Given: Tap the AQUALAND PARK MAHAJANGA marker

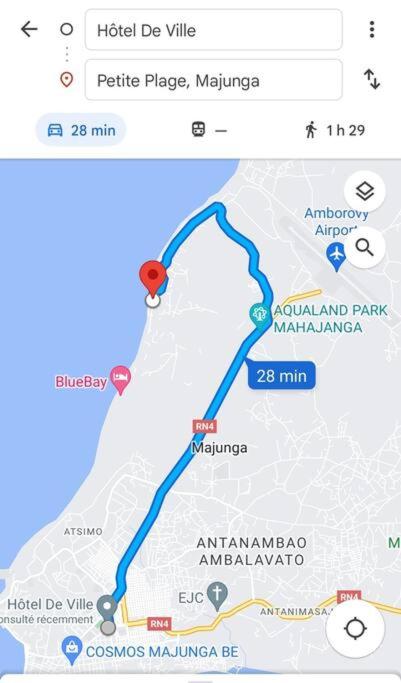Looking at the screenshot, I should tap(259, 315).
